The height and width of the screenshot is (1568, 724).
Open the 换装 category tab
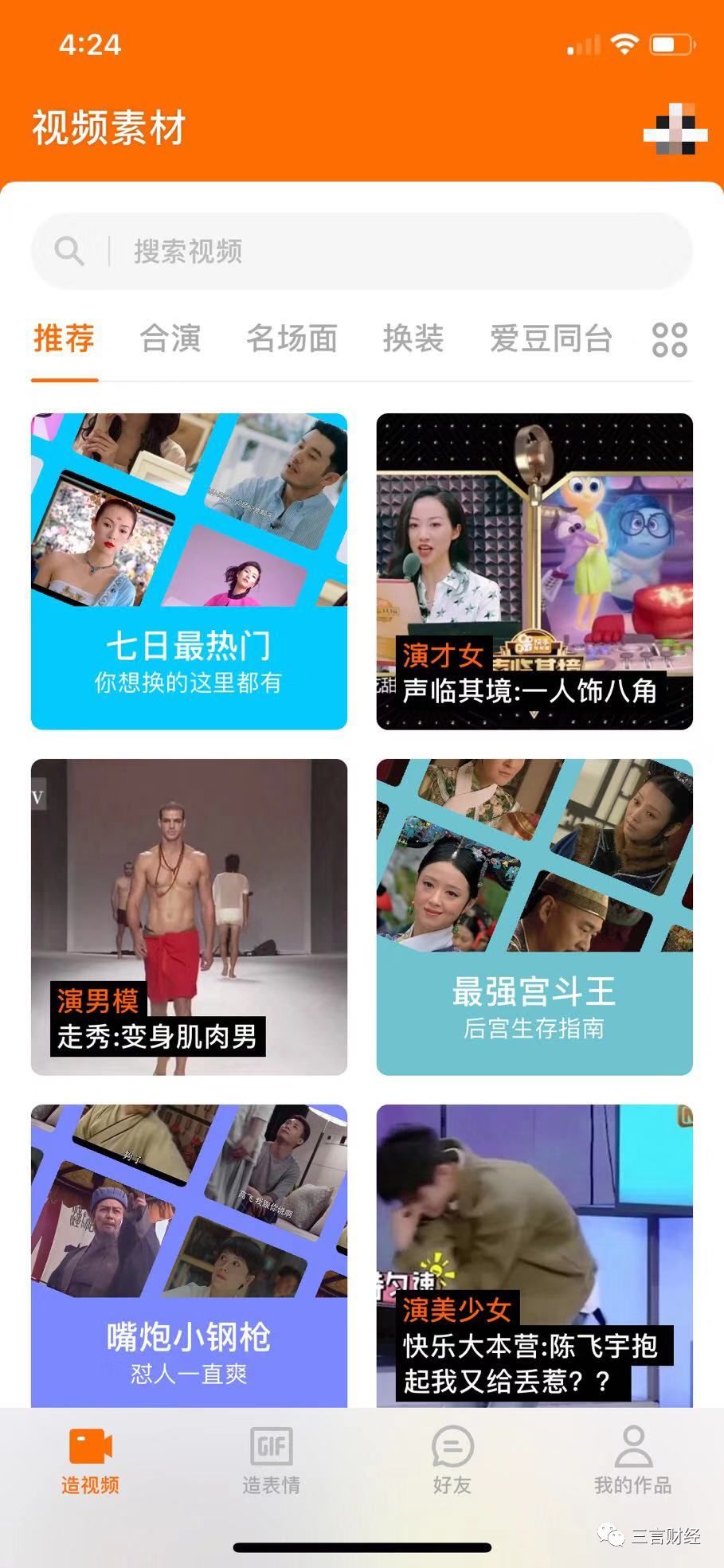click(x=413, y=338)
